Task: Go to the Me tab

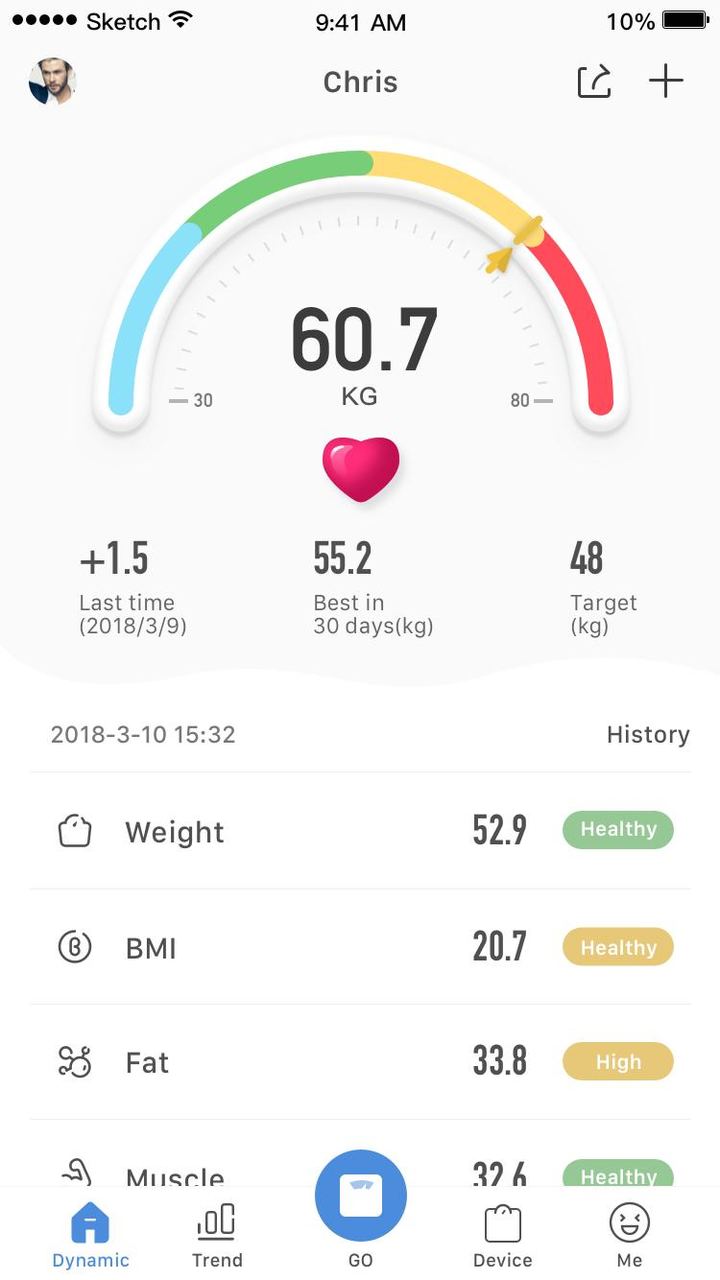Action: pyautogui.click(x=629, y=1234)
